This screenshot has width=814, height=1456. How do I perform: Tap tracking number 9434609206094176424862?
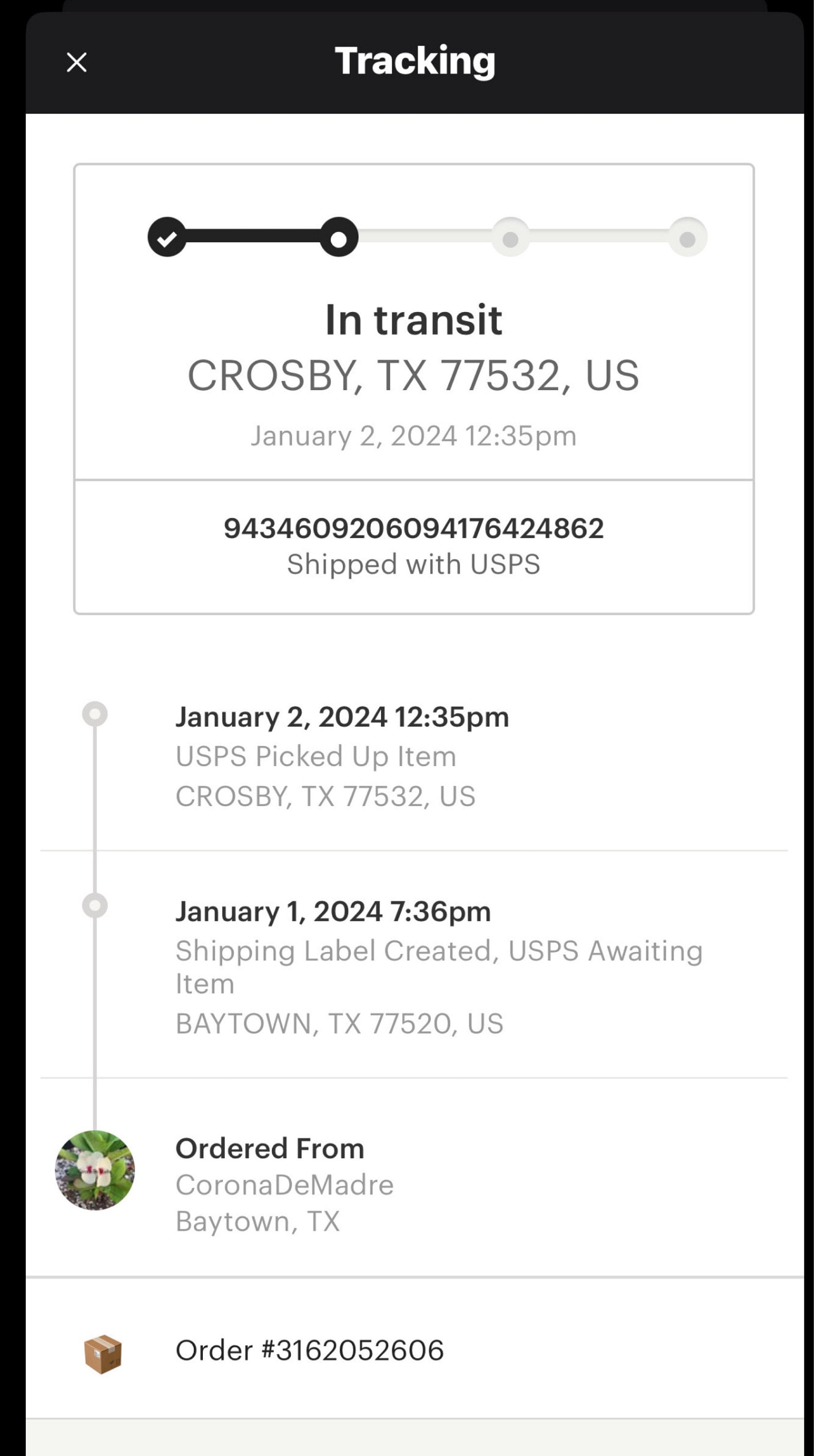(x=414, y=528)
